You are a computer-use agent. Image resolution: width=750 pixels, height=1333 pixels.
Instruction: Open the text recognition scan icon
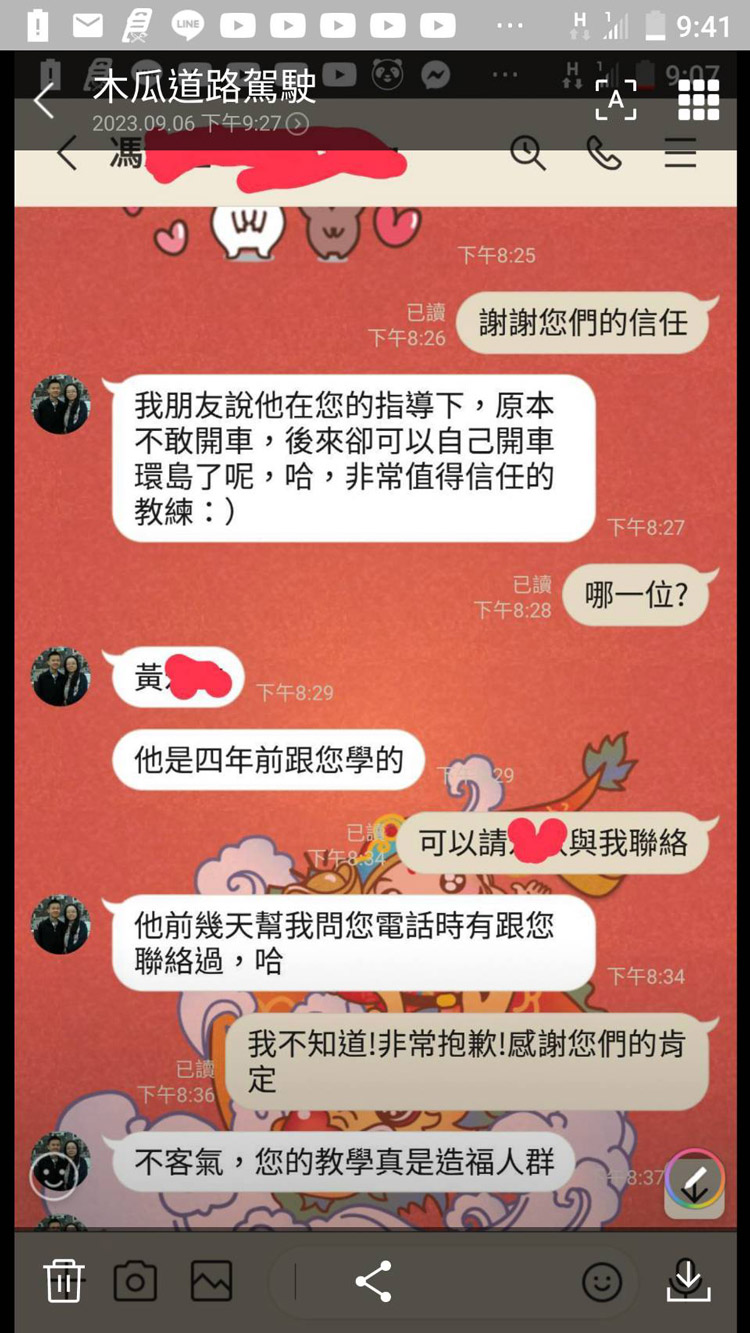pyautogui.click(x=615, y=100)
